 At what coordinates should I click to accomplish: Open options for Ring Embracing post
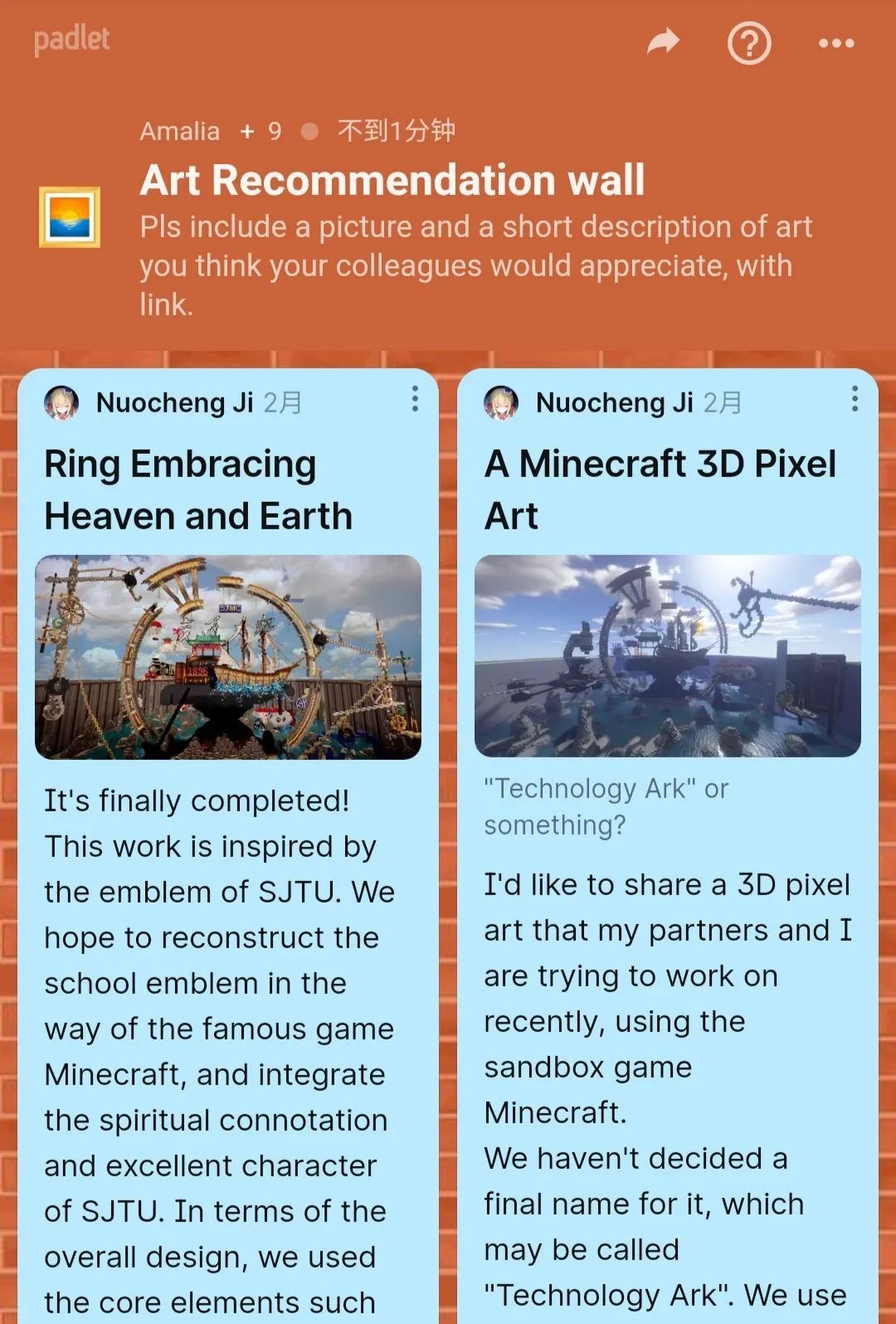(x=415, y=399)
